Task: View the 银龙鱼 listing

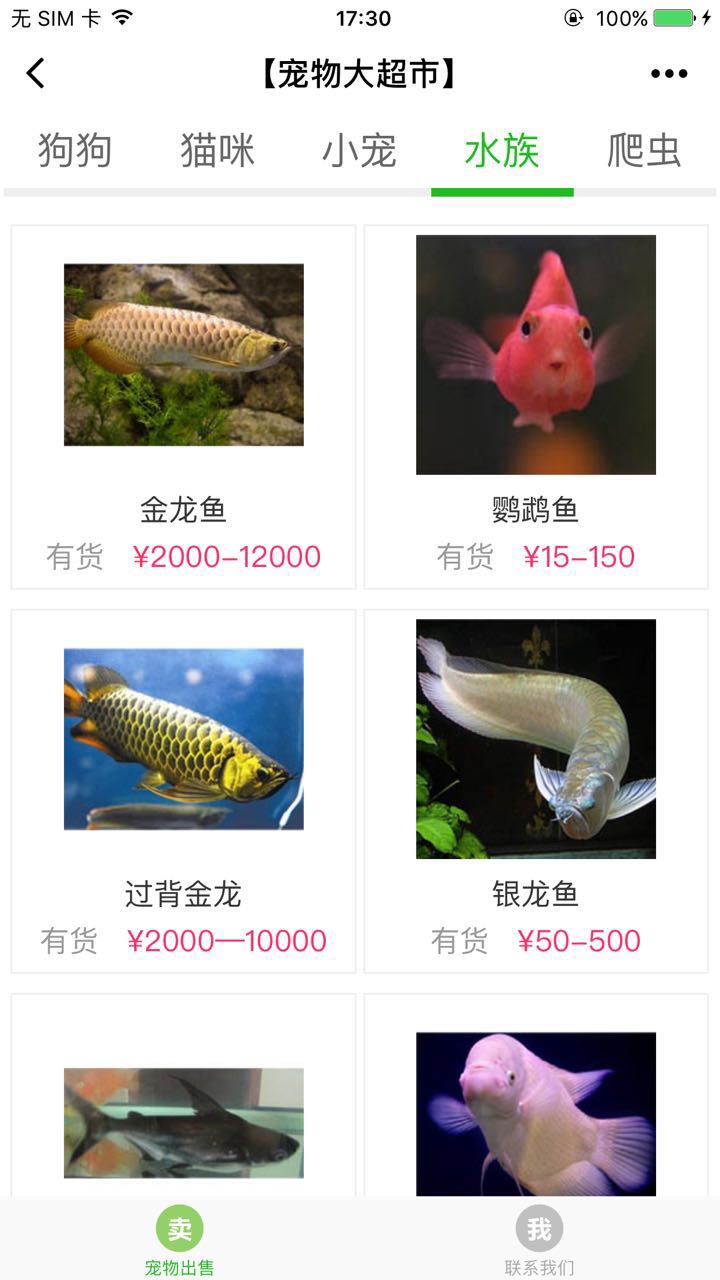Action: 536,791
